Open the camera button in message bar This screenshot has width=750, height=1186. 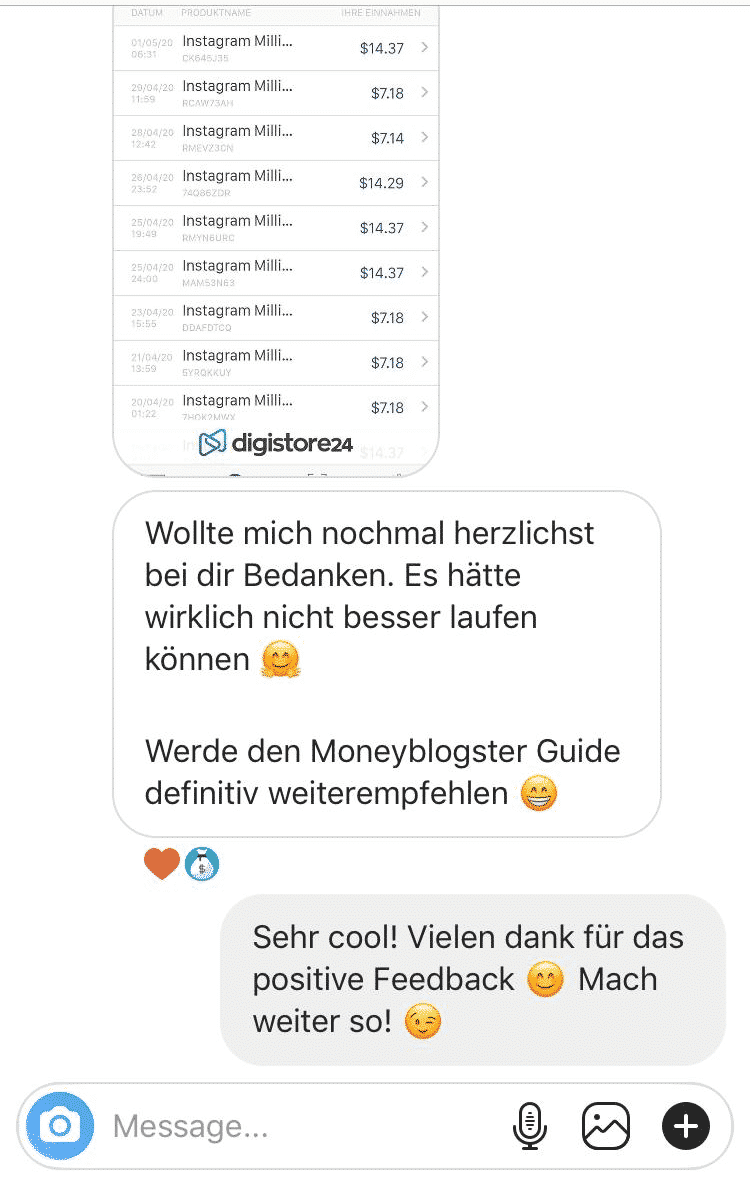[60, 1127]
